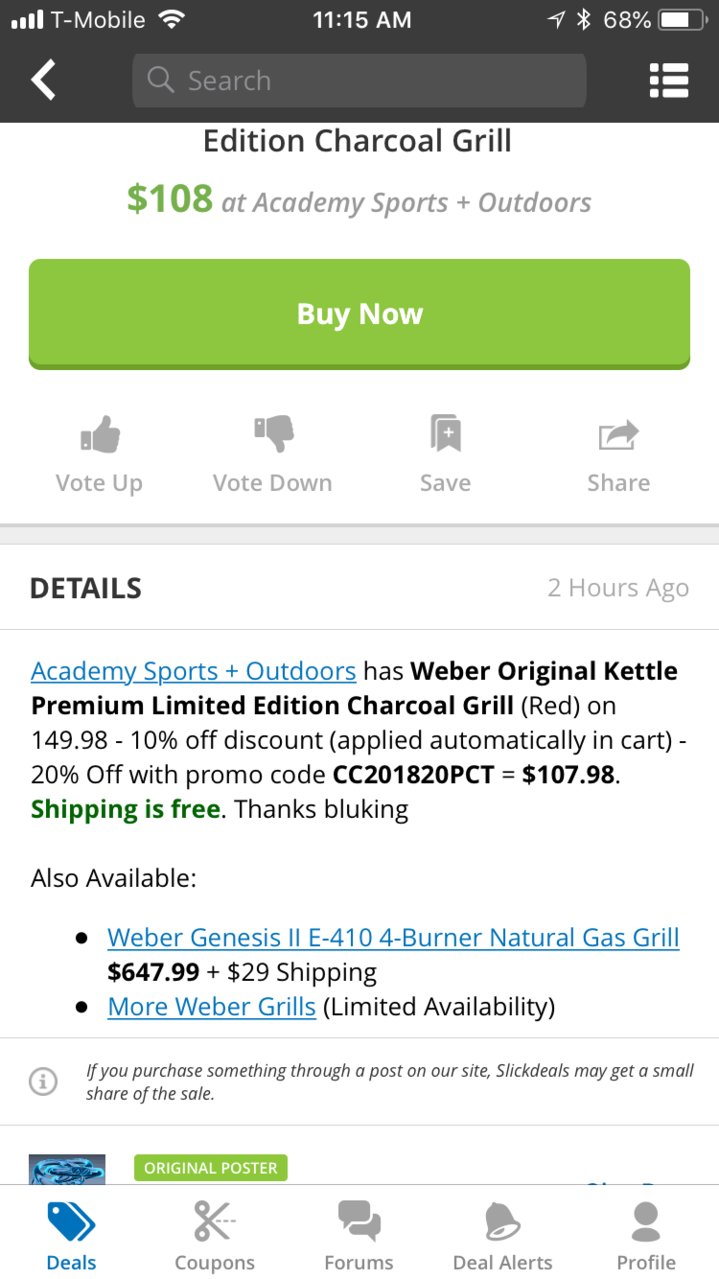Switch to the Forums tab

point(359,1235)
